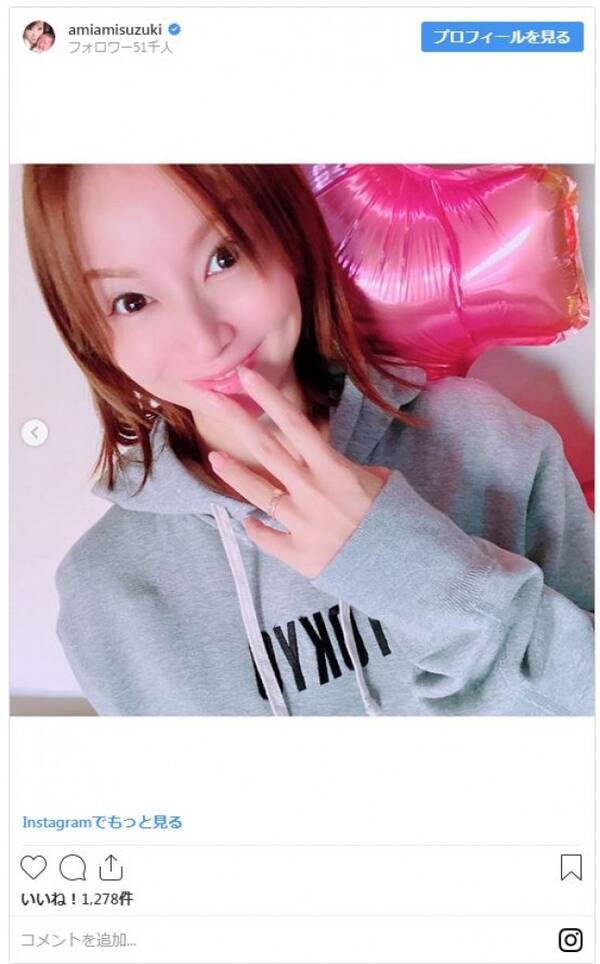Open amiamisuzuki's profile avatar
This screenshot has width=600, height=964.
tap(39, 37)
